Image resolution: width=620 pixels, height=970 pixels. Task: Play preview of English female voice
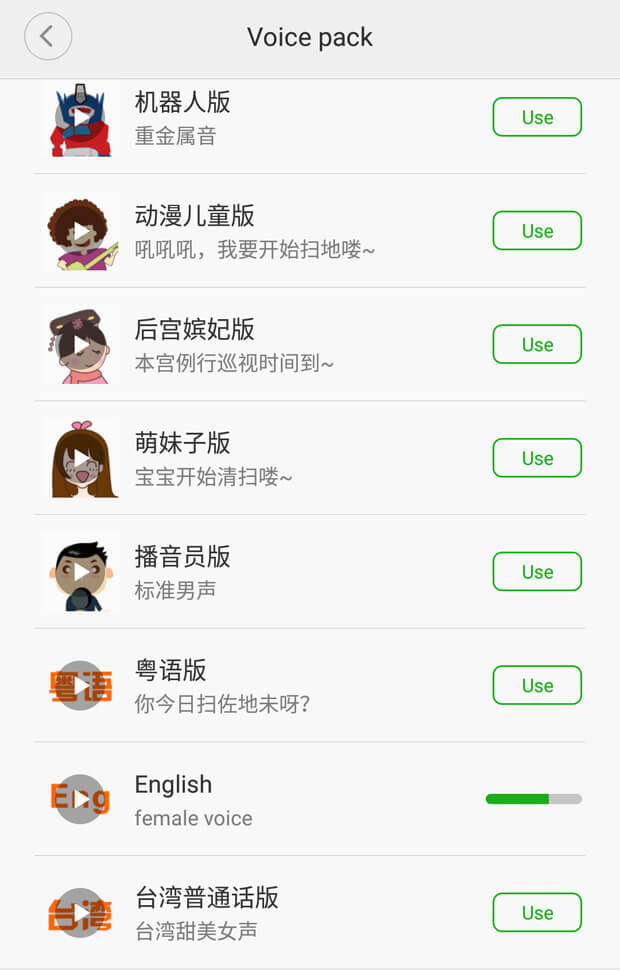click(80, 800)
